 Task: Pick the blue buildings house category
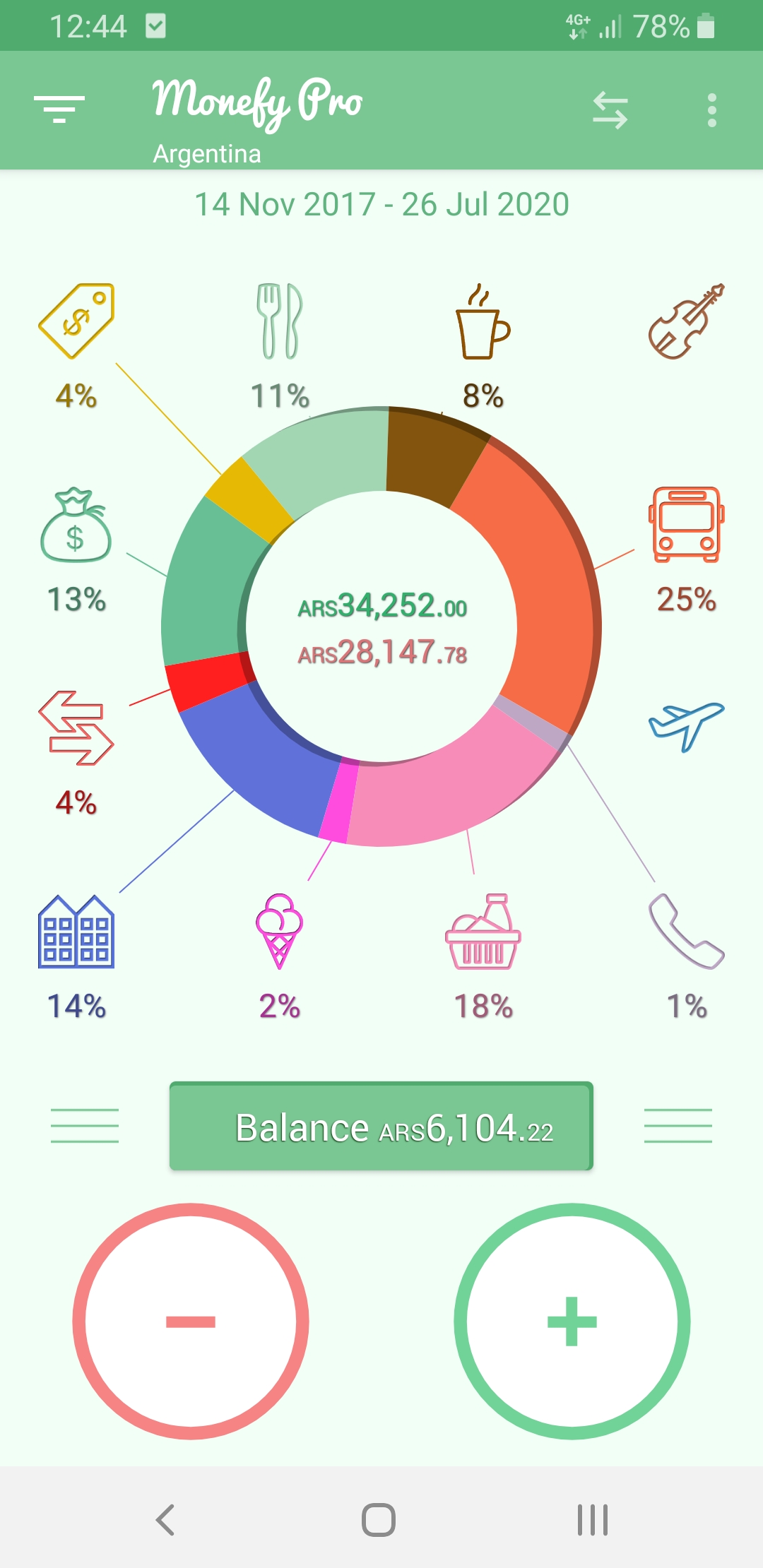click(x=76, y=932)
